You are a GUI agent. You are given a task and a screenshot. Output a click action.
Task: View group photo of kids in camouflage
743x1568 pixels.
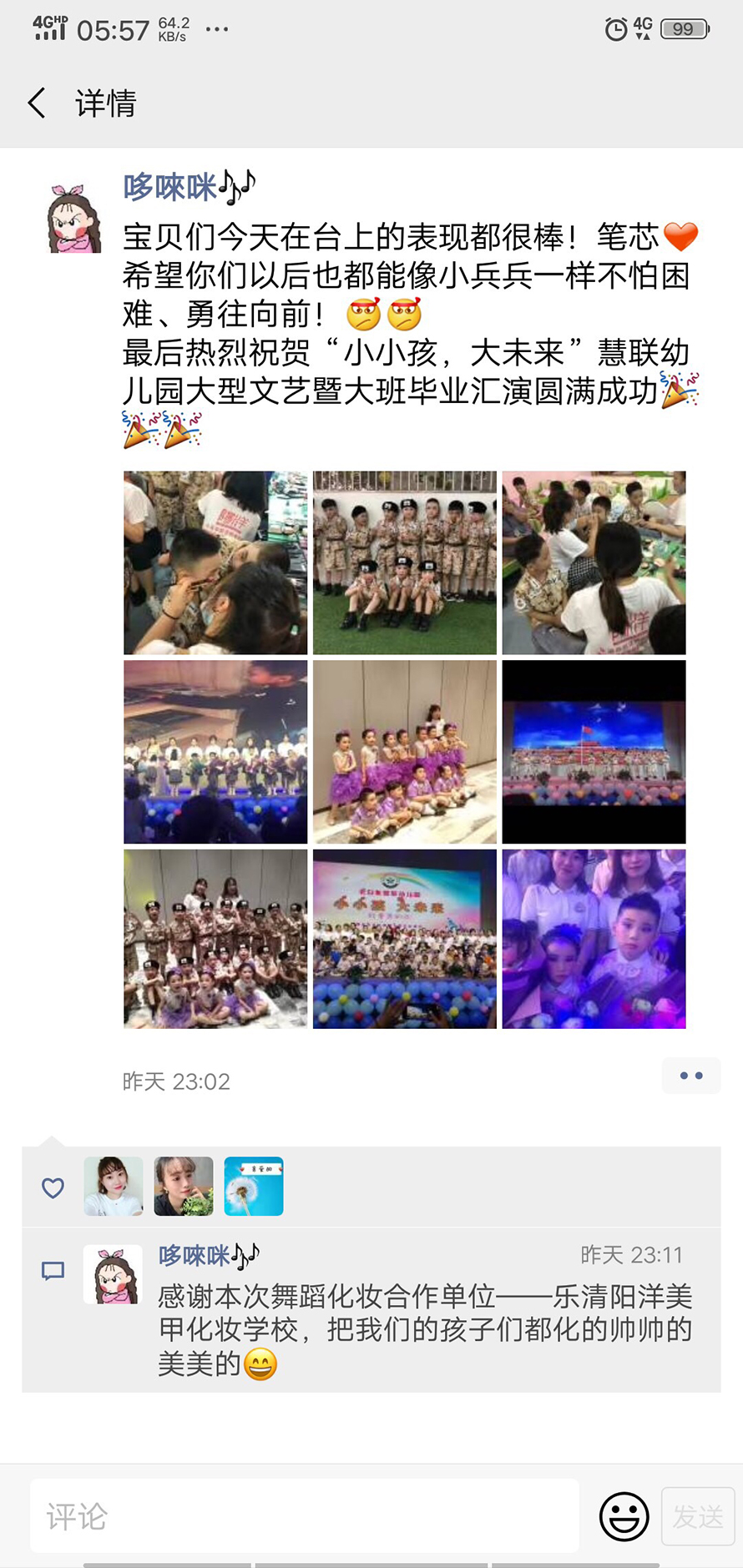[x=215, y=939]
